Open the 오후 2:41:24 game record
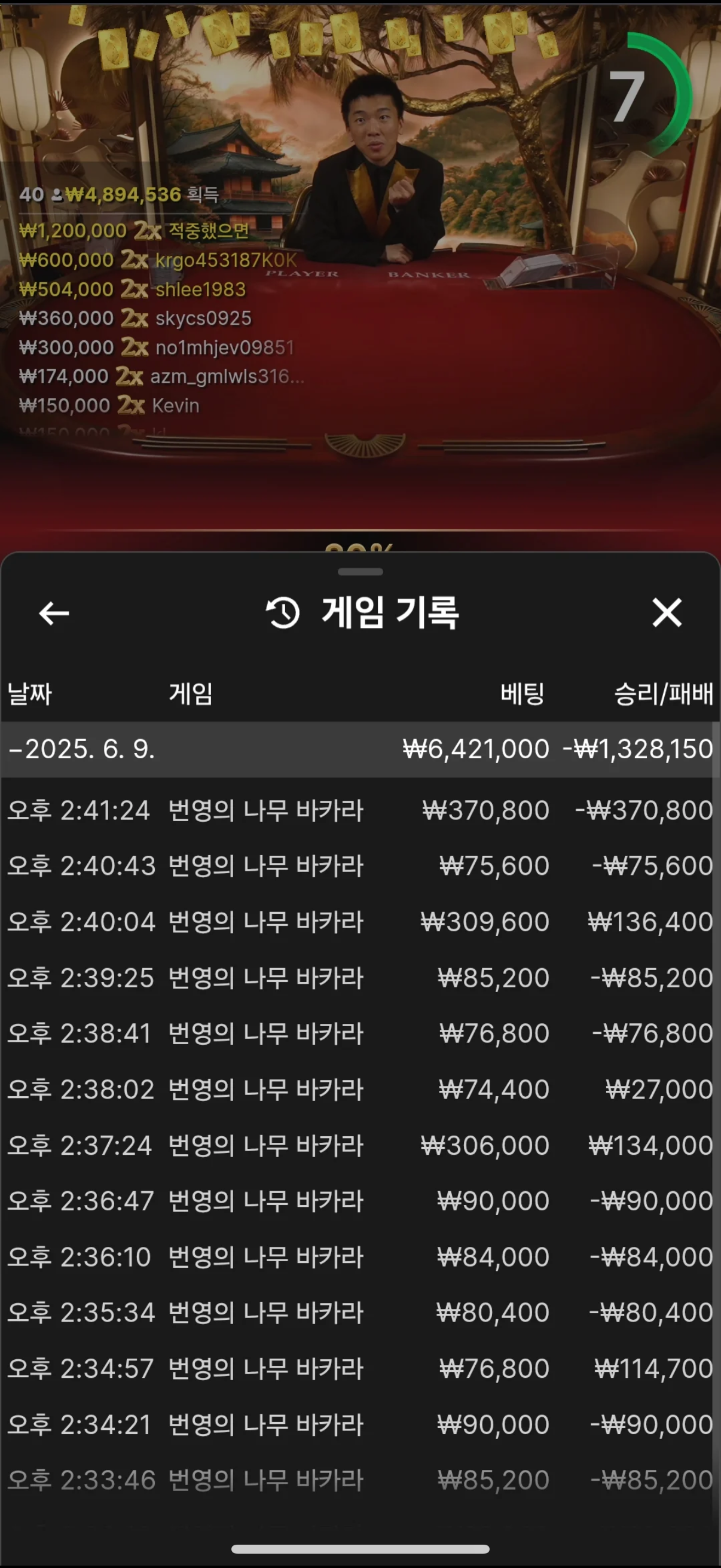The width and height of the screenshot is (721, 1568). tap(360, 811)
